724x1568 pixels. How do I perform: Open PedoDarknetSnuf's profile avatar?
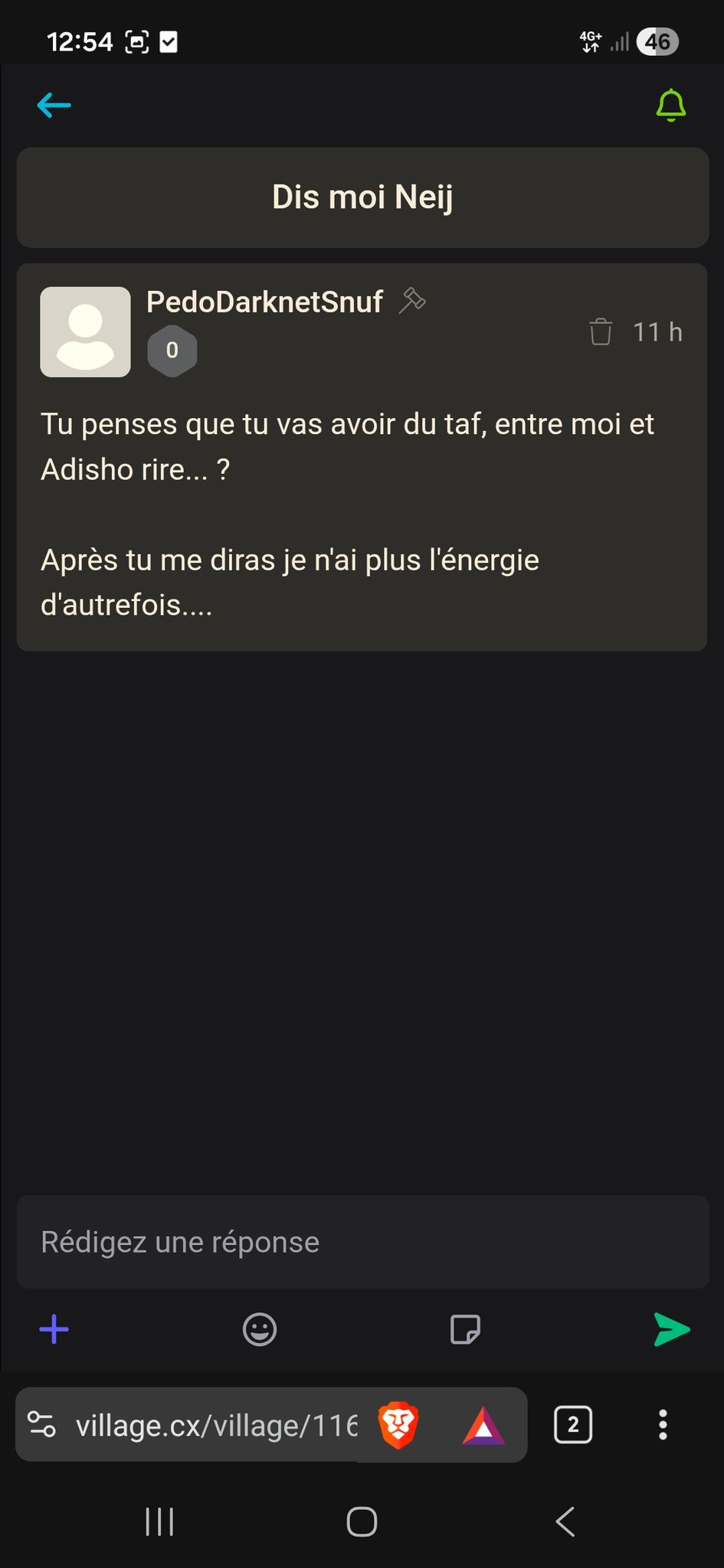pos(85,332)
